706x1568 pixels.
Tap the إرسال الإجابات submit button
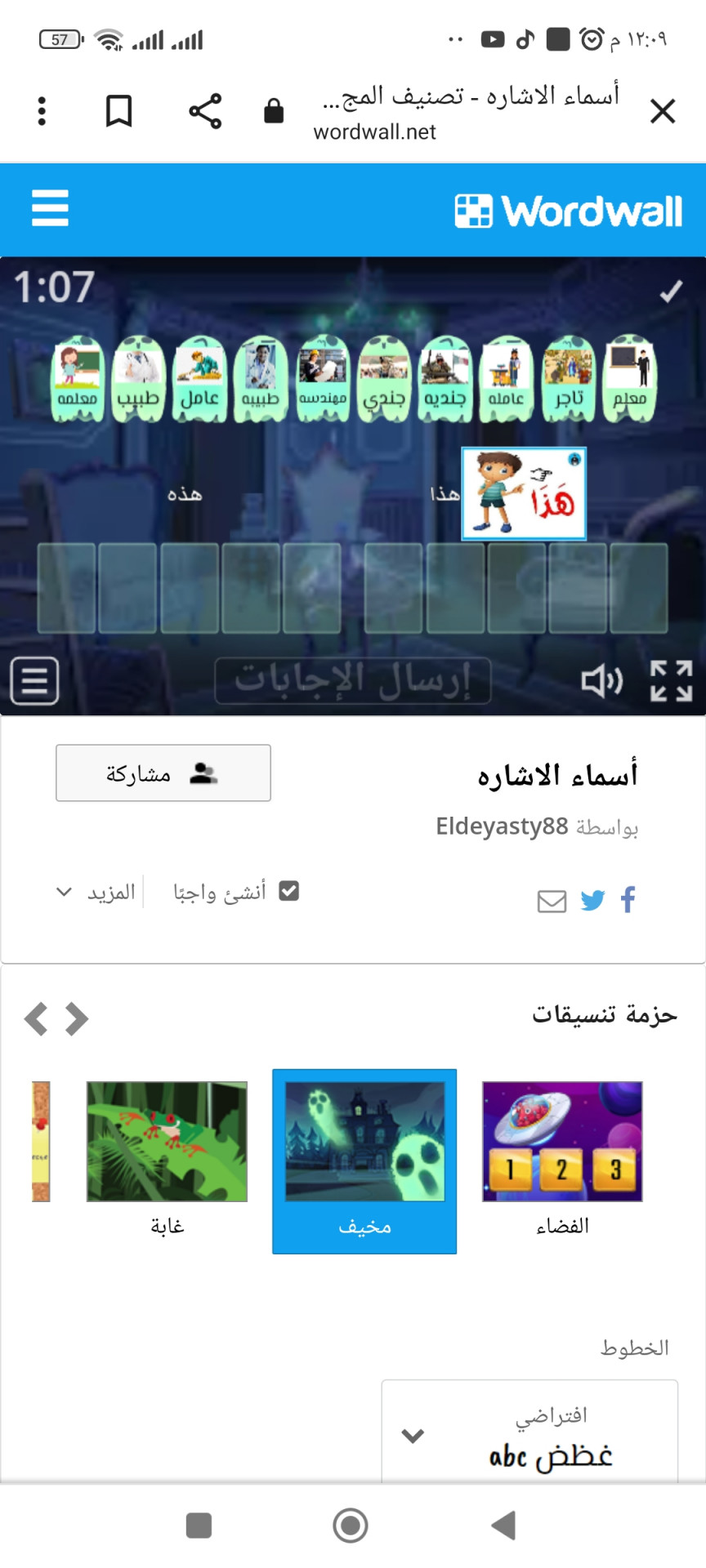(x=353, y=680)
